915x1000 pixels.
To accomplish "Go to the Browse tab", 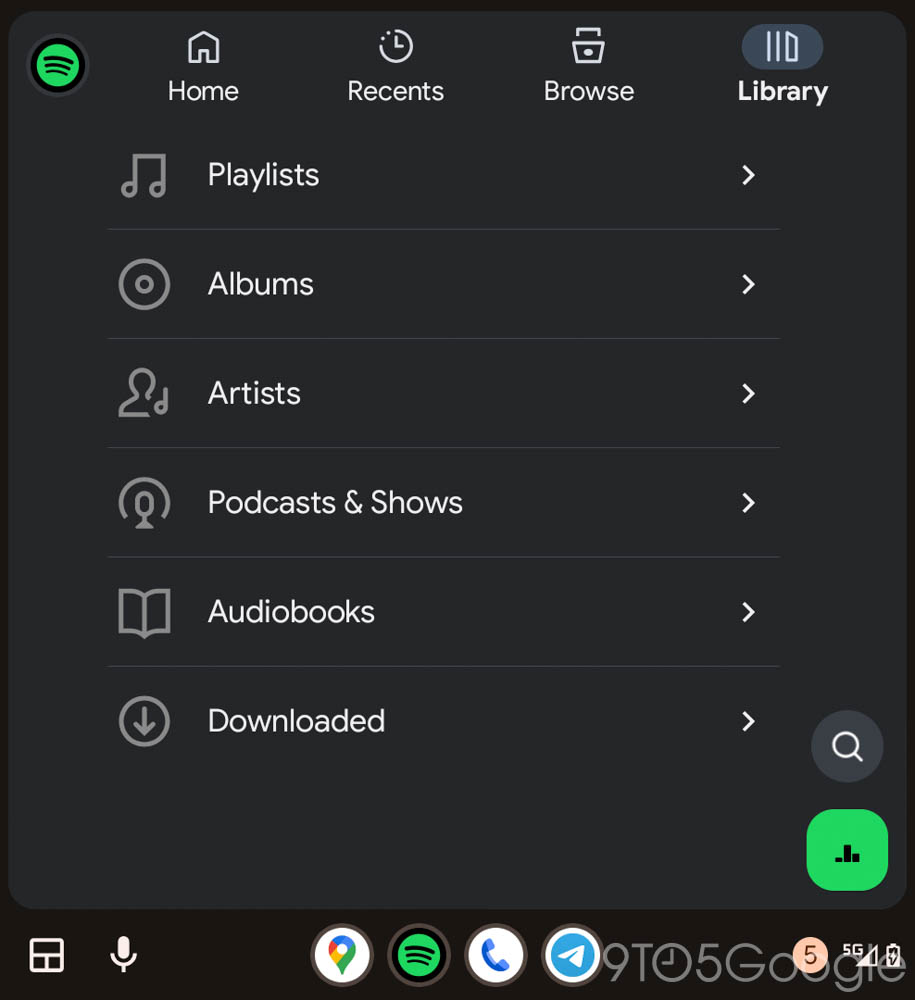I will point(588,67).
